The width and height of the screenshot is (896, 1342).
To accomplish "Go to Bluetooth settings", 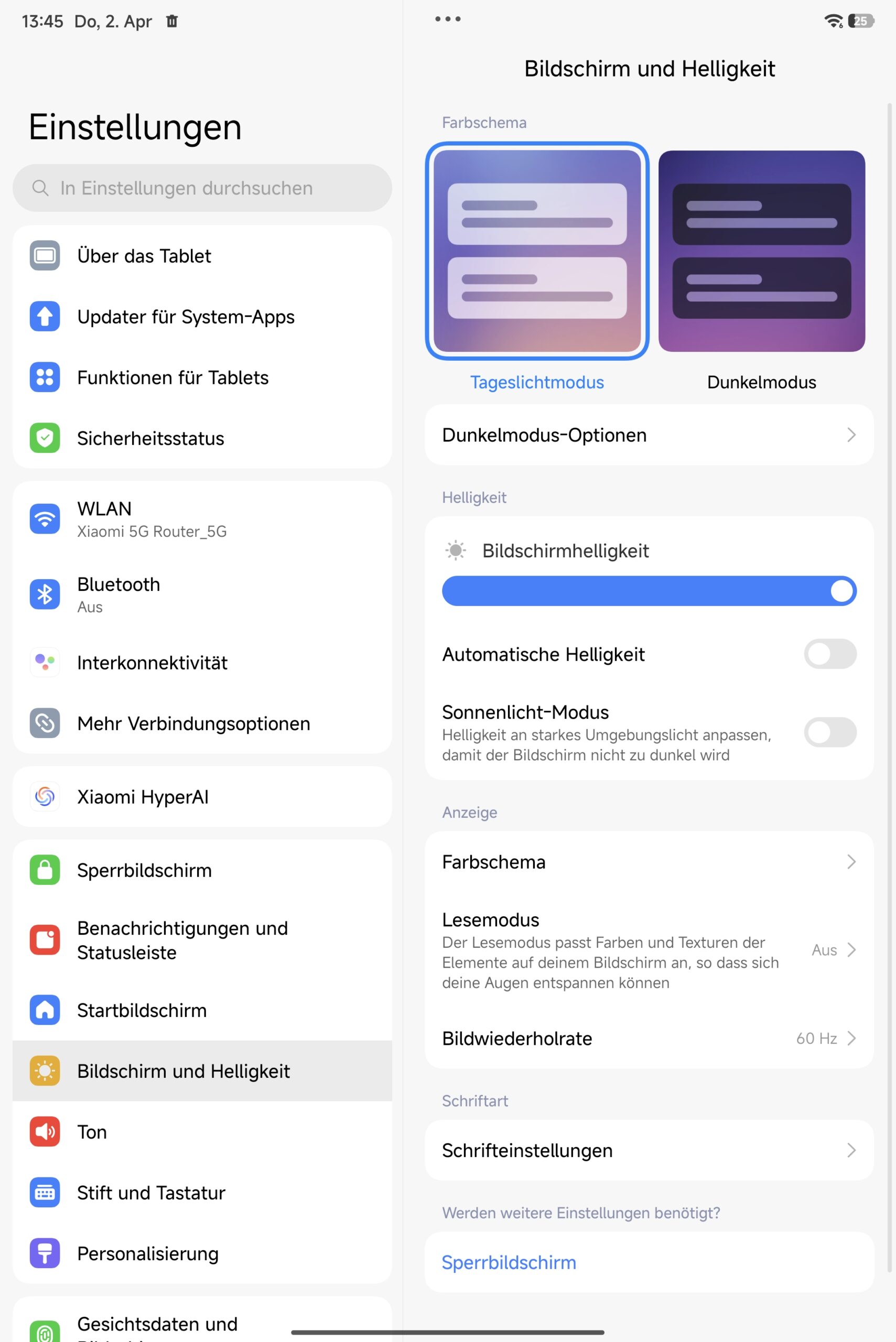I will 202,594.
